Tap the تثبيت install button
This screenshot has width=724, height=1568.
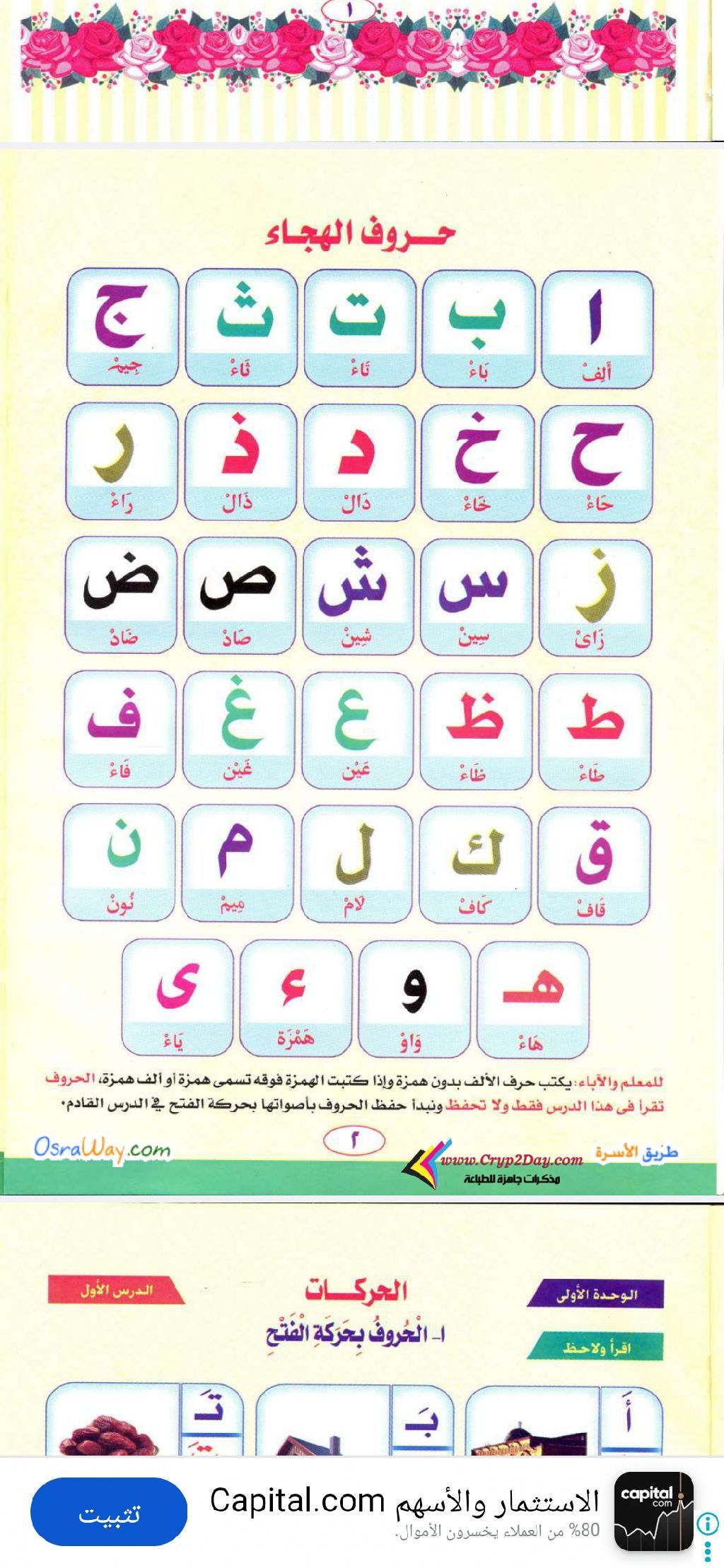coord(108,1514)
